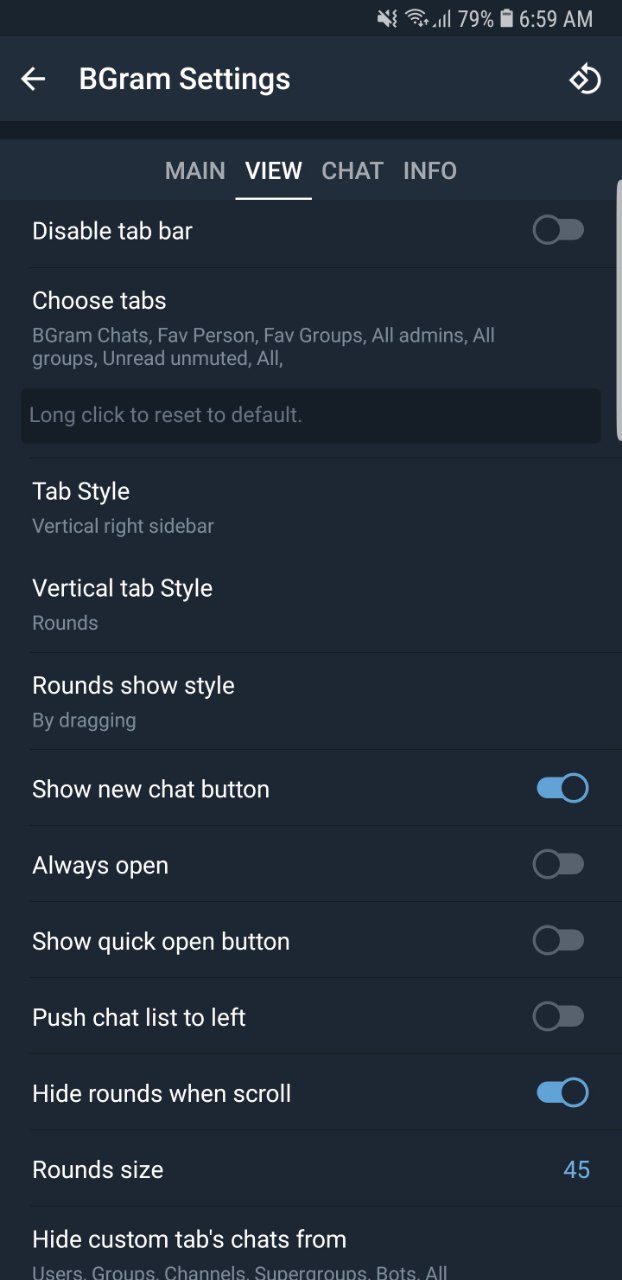This screenshot has width=622, height=1280.
Task: Open the INFO tab
Action: tap(430, 170)
